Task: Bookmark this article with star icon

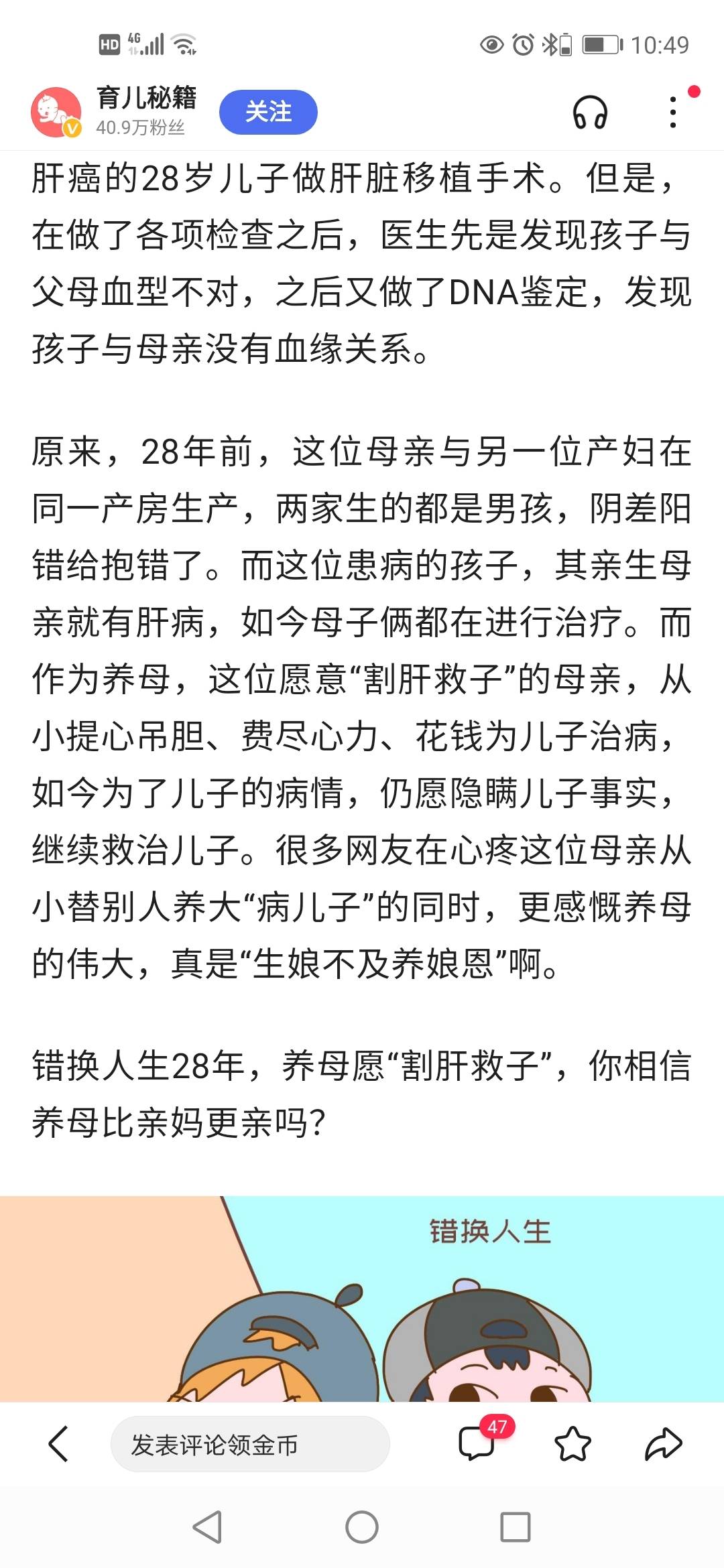Action: [572, 1443]
